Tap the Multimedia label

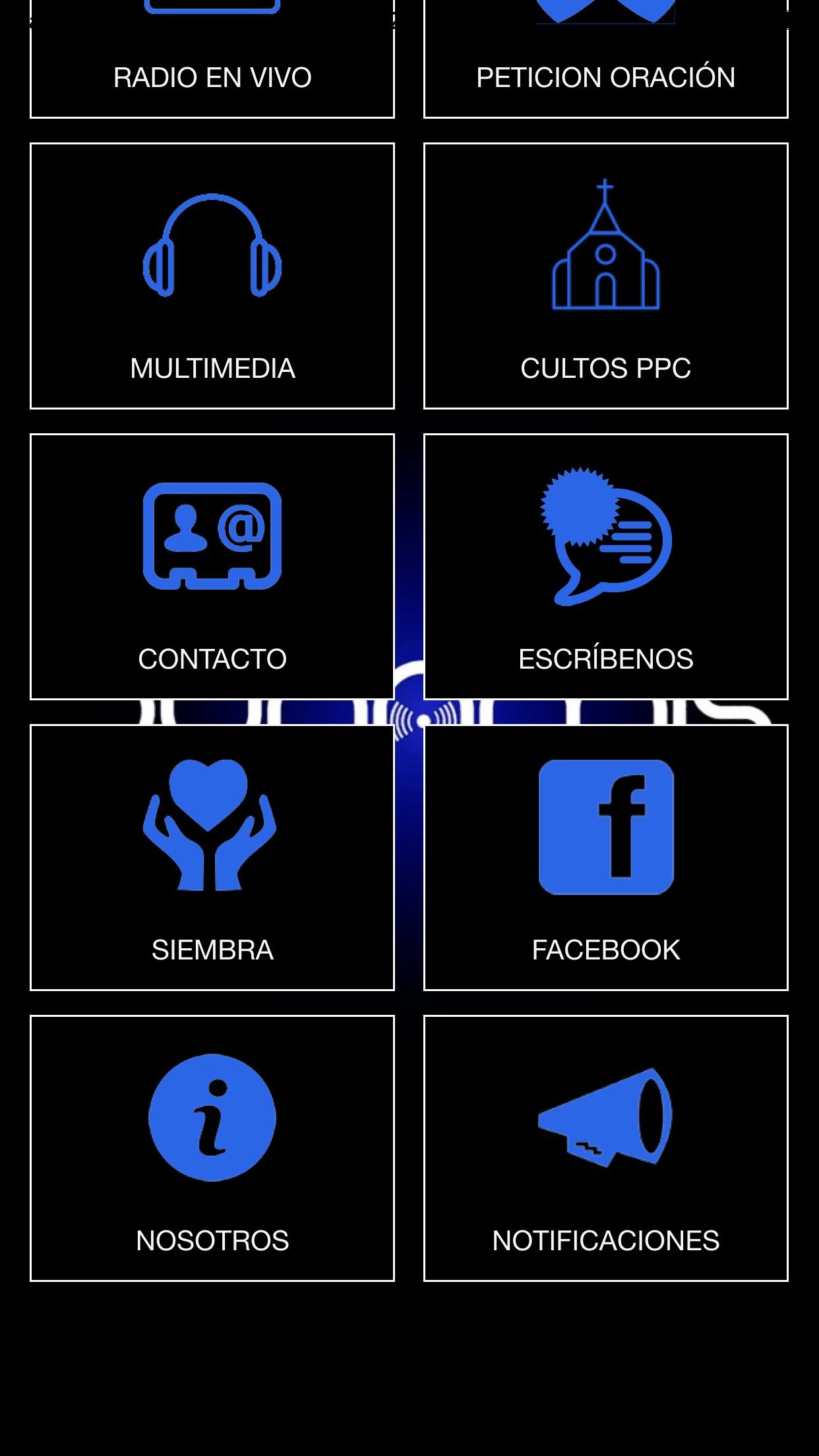pos(212,368)
